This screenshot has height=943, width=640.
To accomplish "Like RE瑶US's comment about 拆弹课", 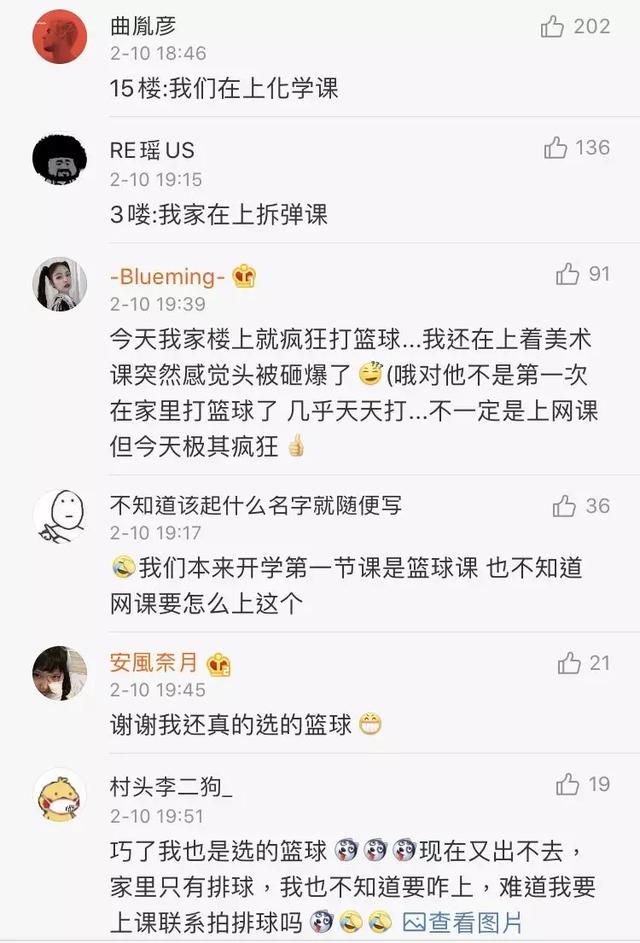I will pos(556,148).
